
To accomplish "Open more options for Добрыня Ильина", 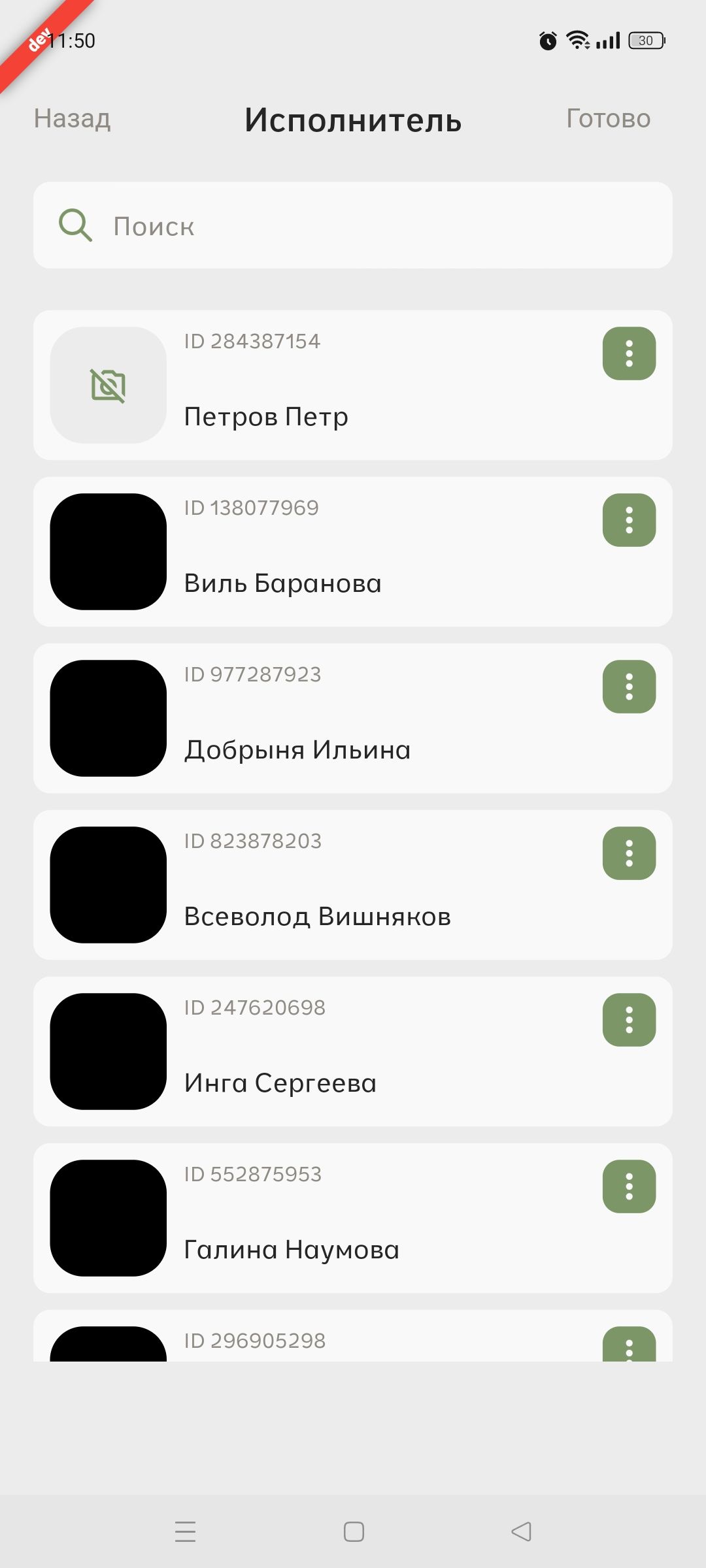I will click(x=629, y=687).
